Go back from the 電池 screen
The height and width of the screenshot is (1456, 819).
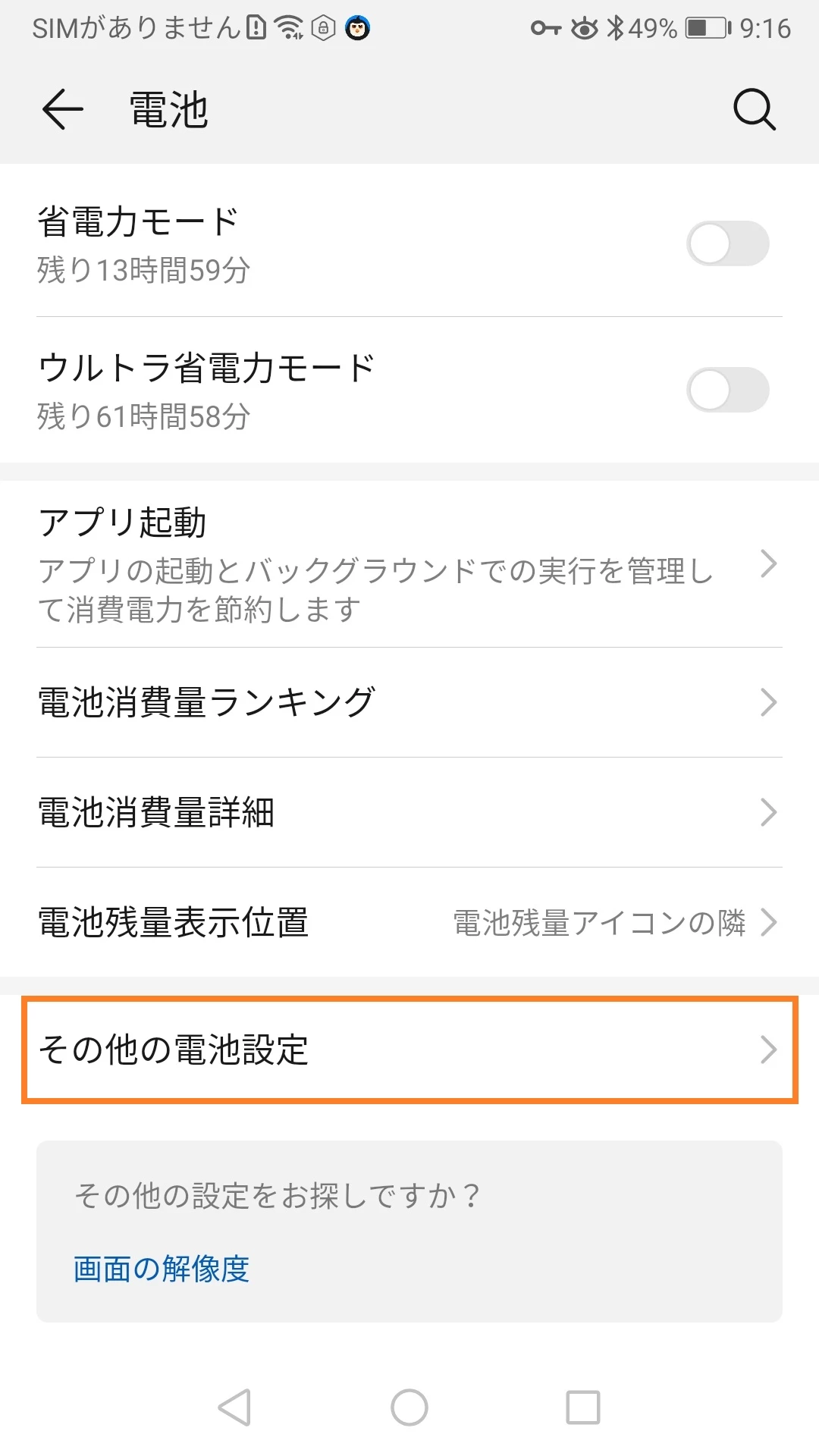[62, 109]
